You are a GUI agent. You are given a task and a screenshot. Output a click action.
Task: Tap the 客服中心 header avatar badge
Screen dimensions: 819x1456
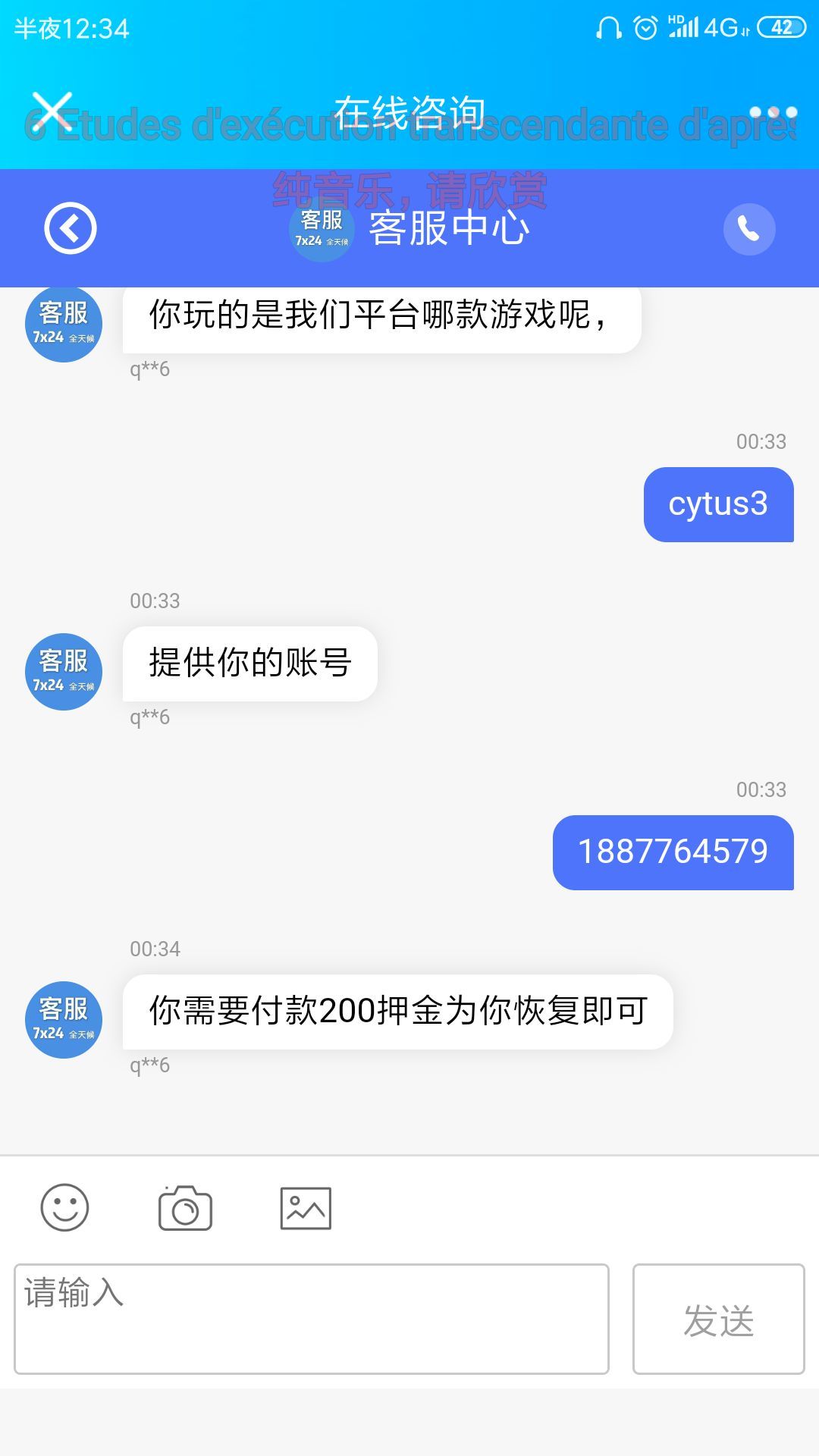click(320, 227)
